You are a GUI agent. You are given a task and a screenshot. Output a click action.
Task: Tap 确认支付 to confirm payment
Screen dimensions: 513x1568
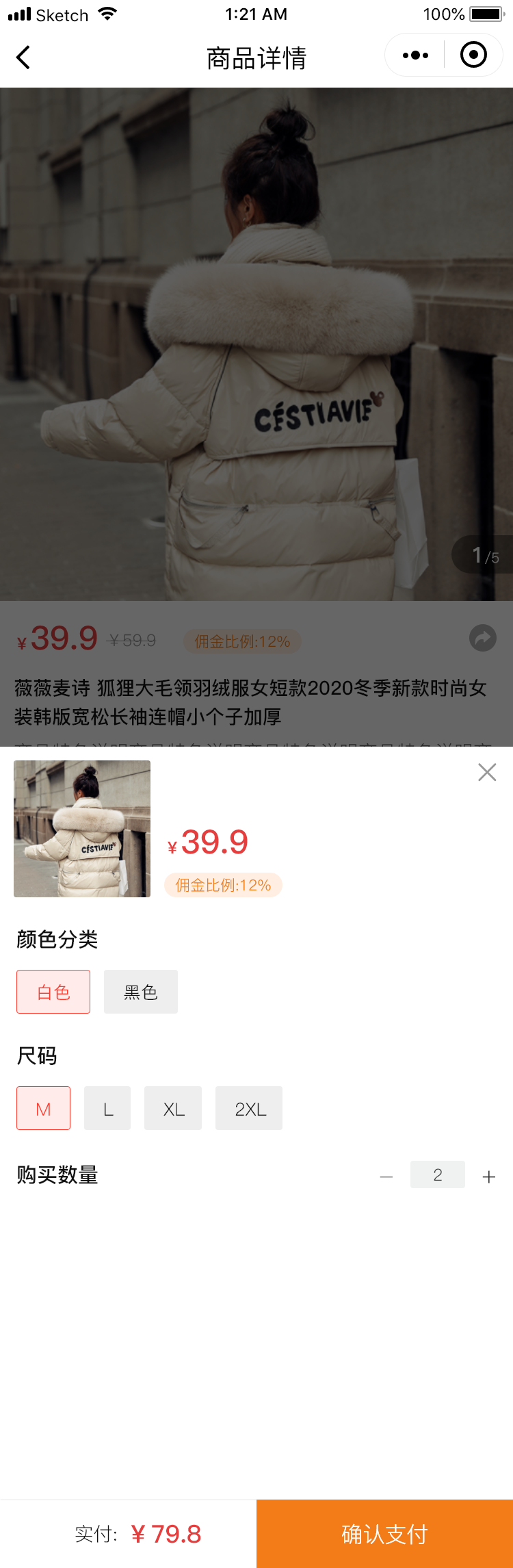pyautogui.click(x=384, y=1534)
